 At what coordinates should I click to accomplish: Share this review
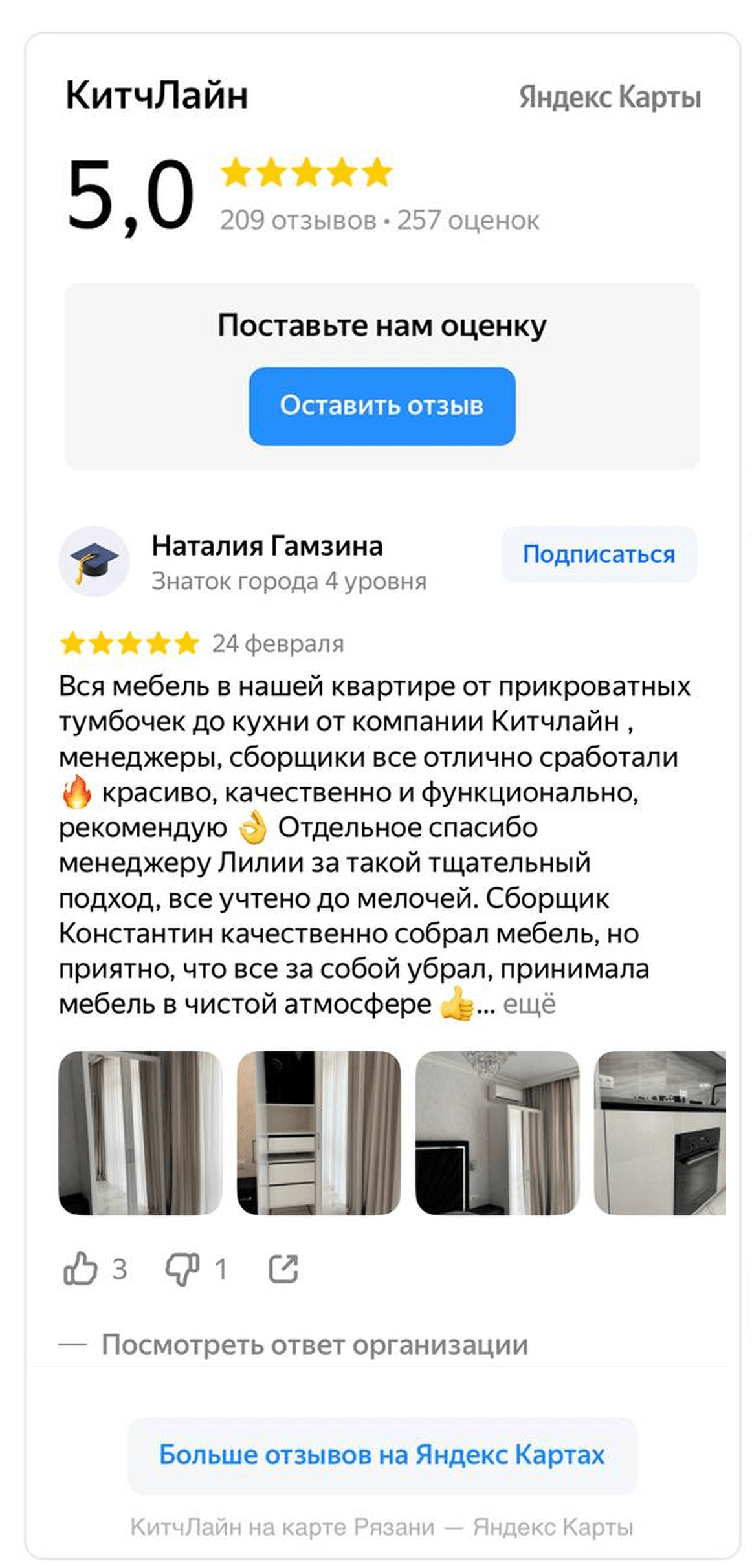pos(283,1269)
